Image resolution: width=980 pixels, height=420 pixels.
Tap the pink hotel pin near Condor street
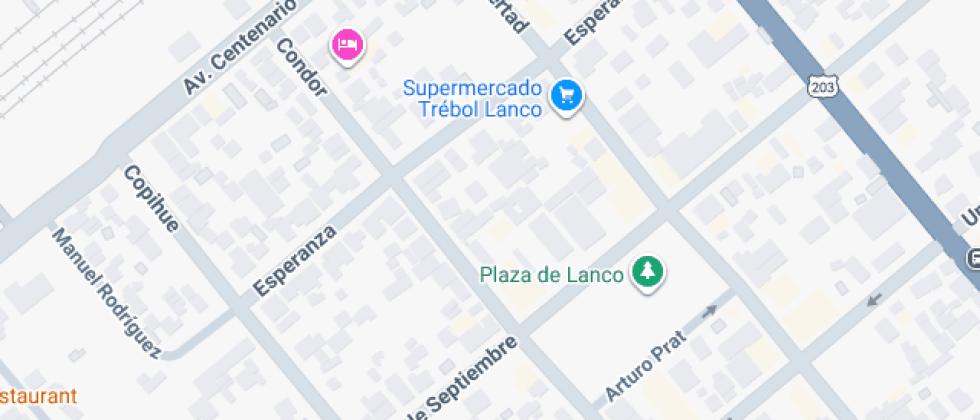[x=347, y=44]
